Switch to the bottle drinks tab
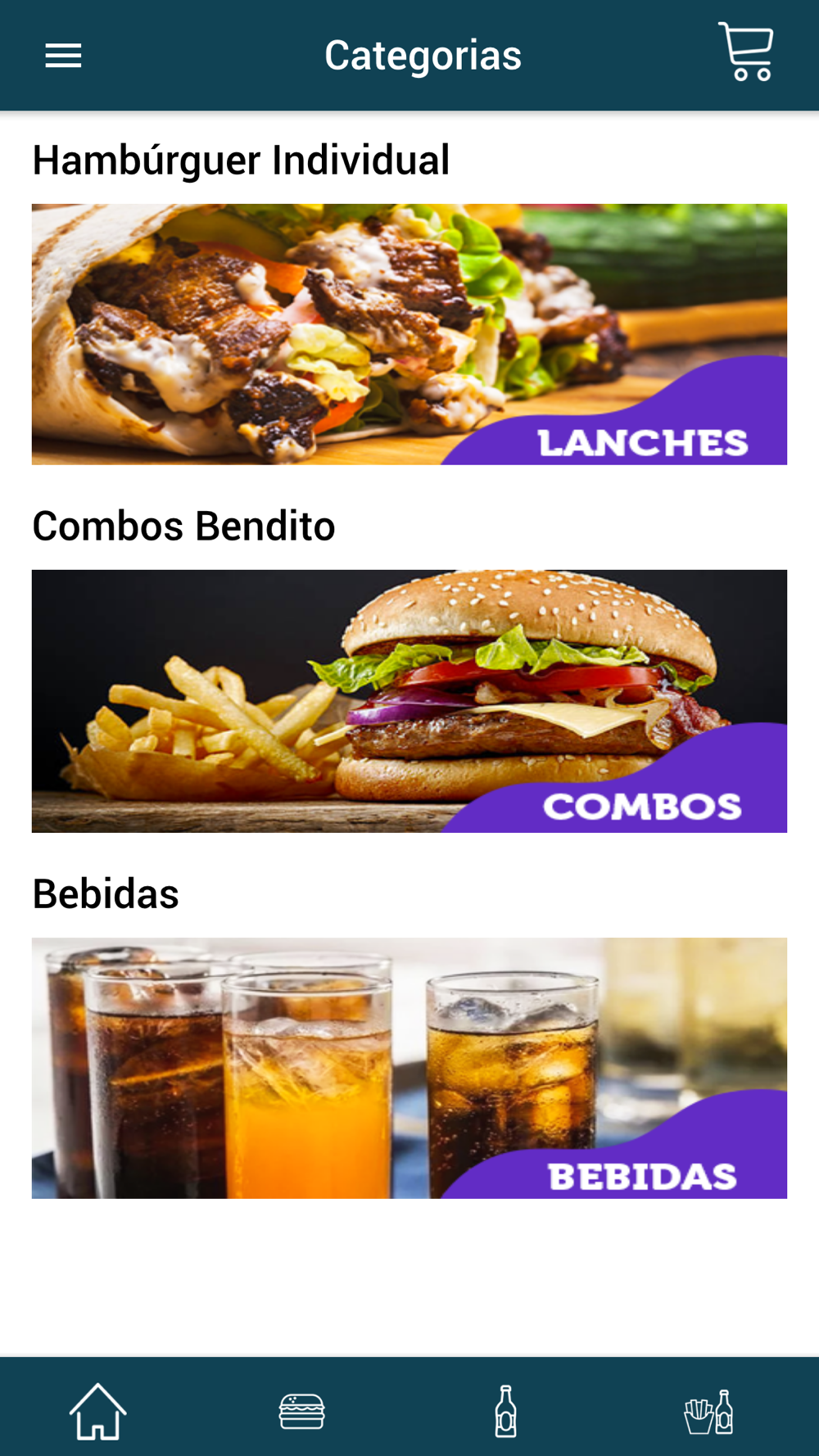The width and height of the screenshot is (819, 1456). pos(506,1411)
